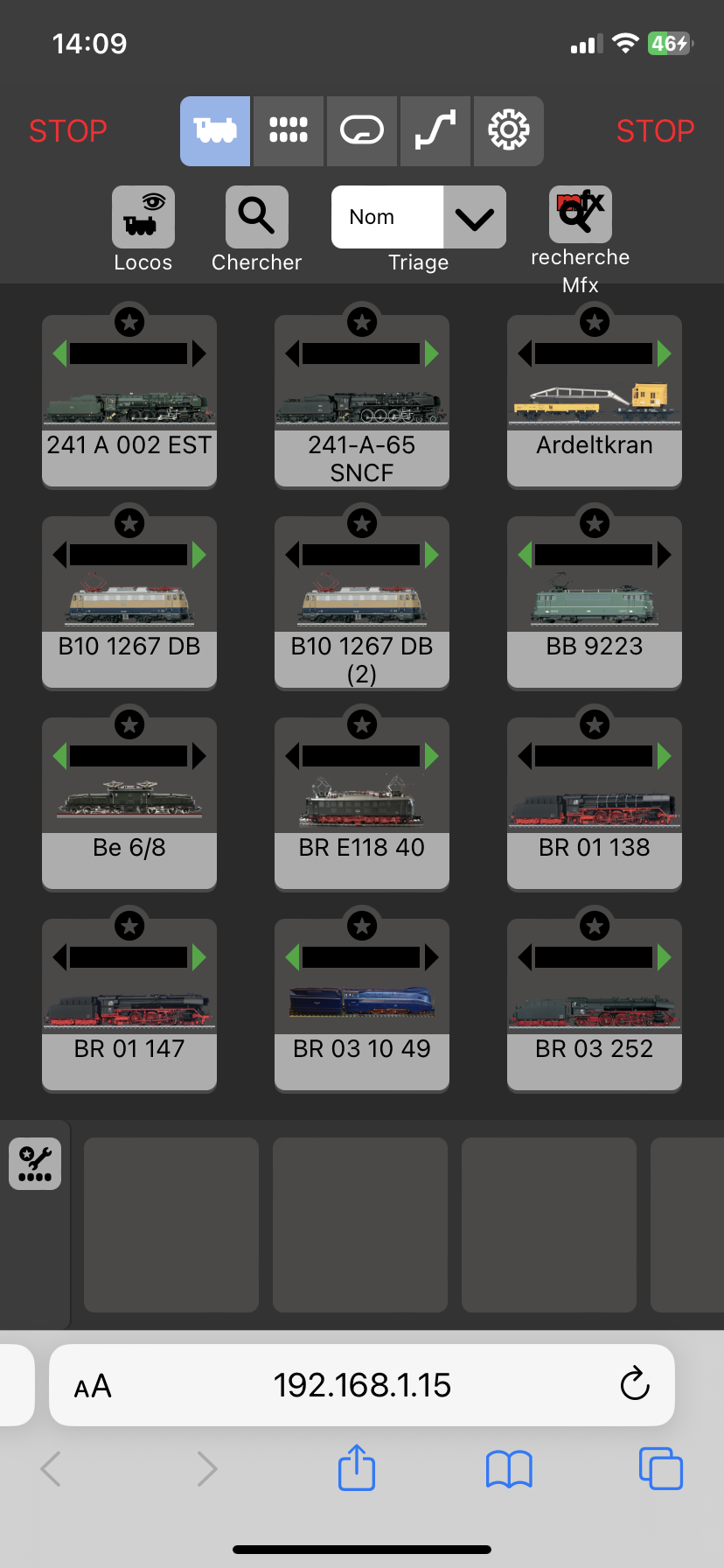Image resolution: width=724 pixels, height=1568 pixels.
Task: Switch to the locomotive tab
Action: coord(215,131)
